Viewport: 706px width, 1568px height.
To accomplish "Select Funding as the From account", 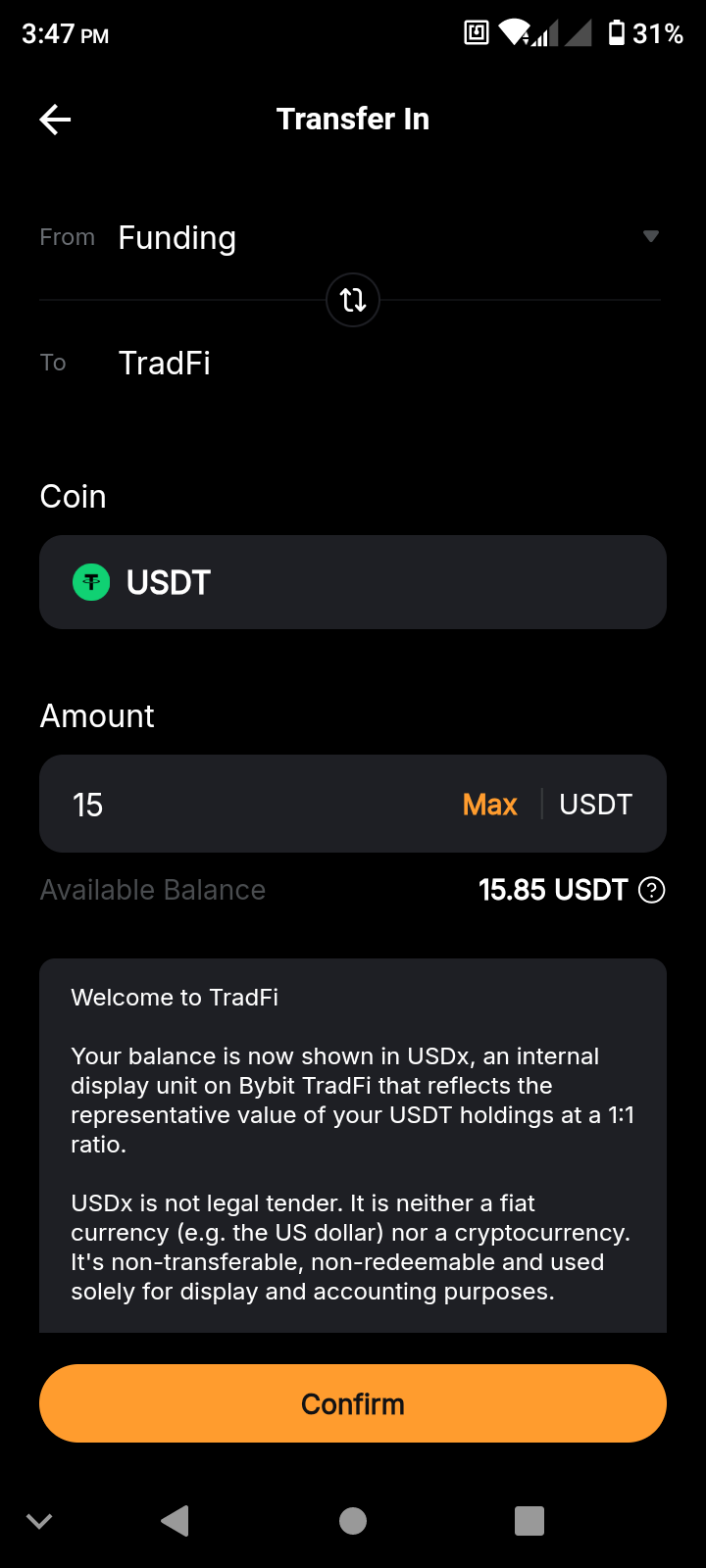I will tap(176, 237).
